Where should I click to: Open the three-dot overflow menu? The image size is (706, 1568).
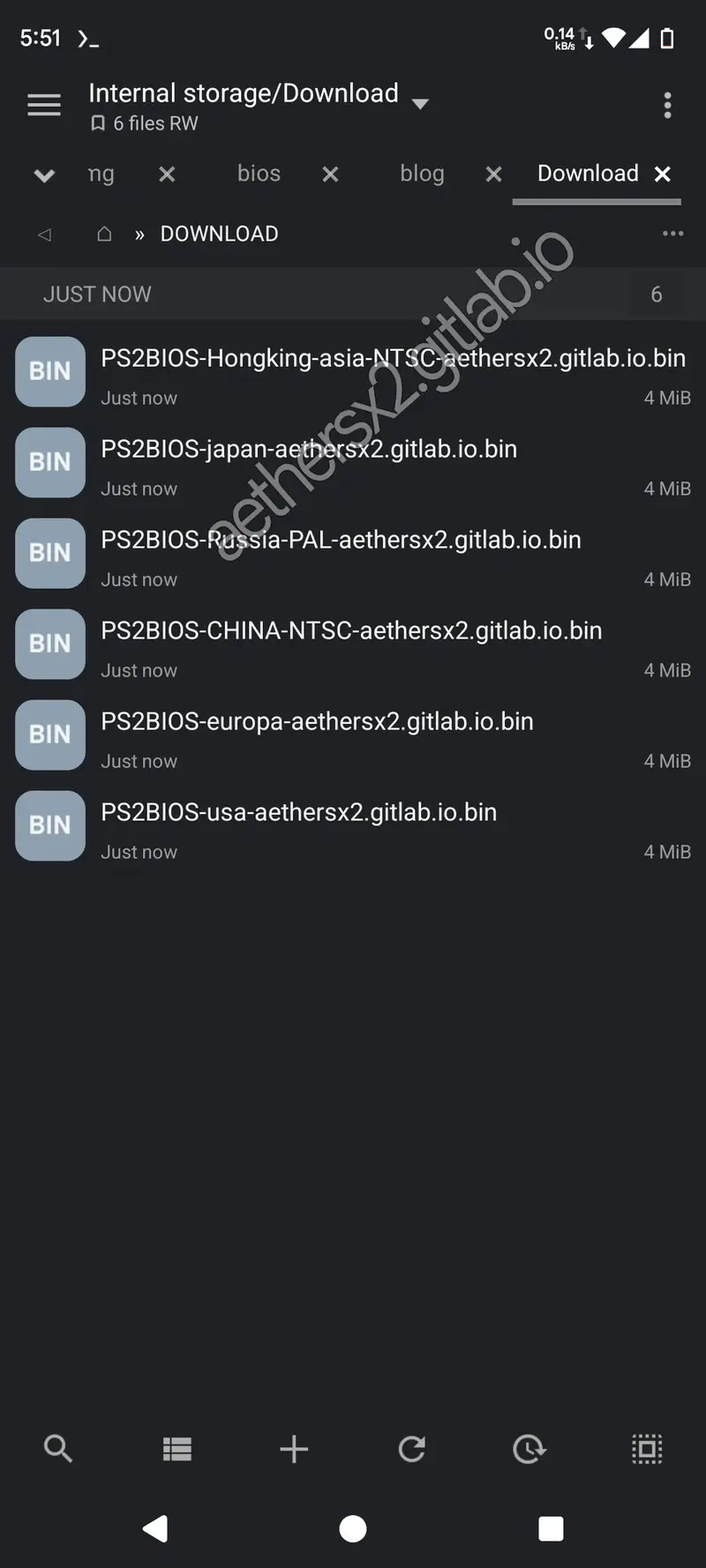pyautogui.click(x=667, y=104)
